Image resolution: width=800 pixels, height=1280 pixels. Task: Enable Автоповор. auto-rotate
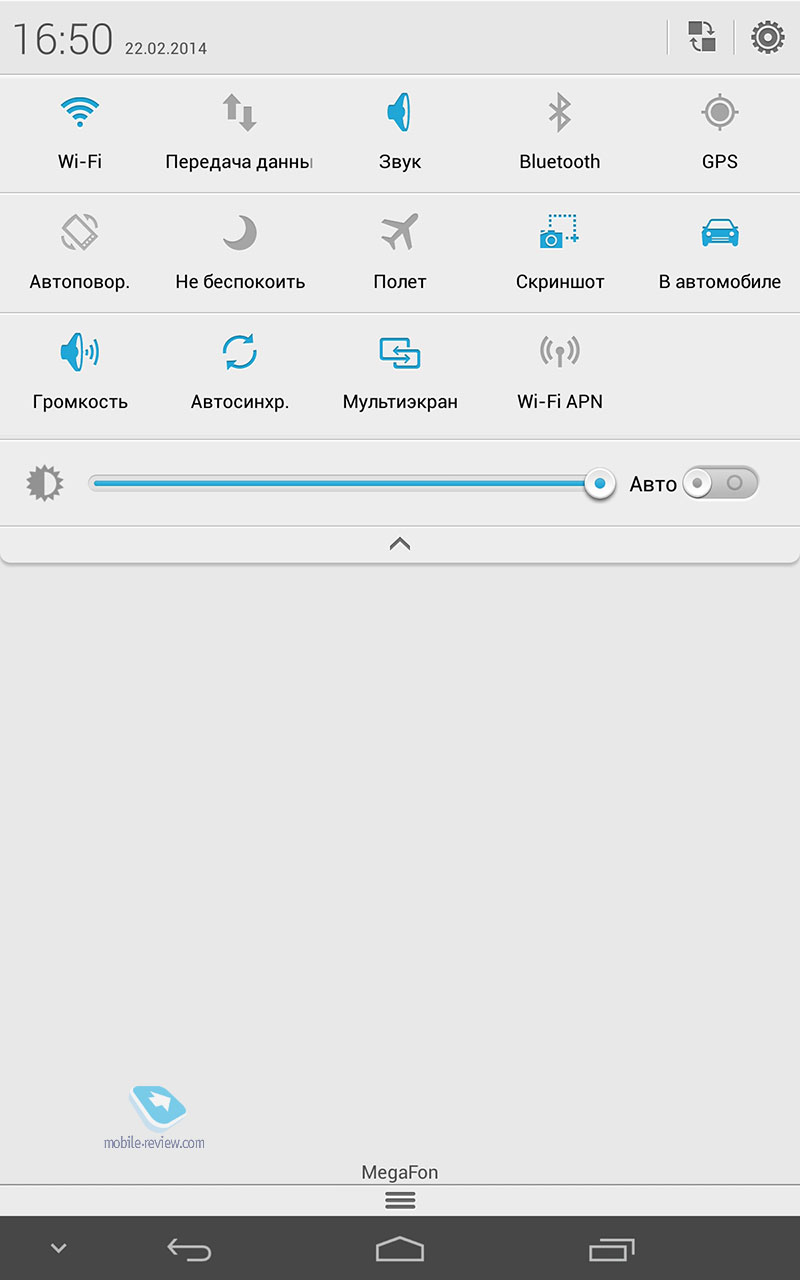[x=80, y=252]
